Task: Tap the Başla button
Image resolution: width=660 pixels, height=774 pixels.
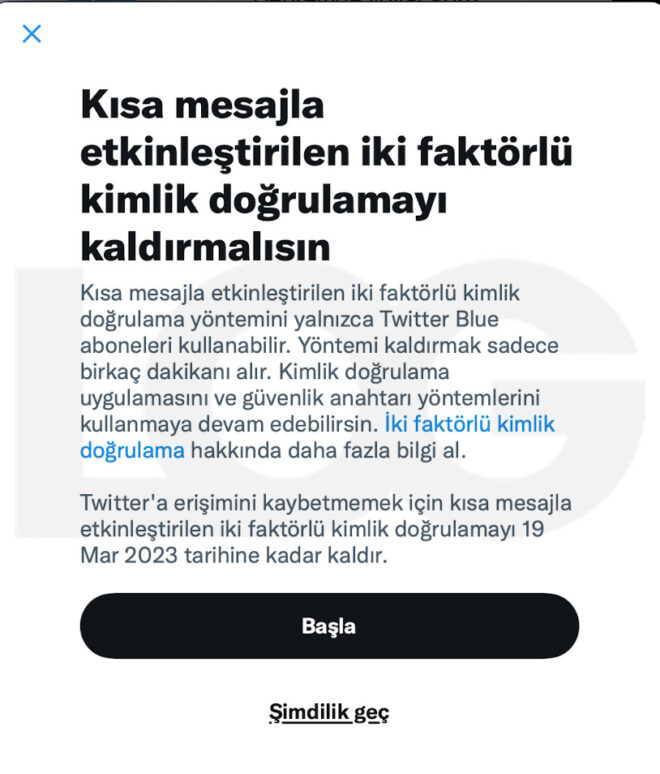Action: tap(329, 627)
